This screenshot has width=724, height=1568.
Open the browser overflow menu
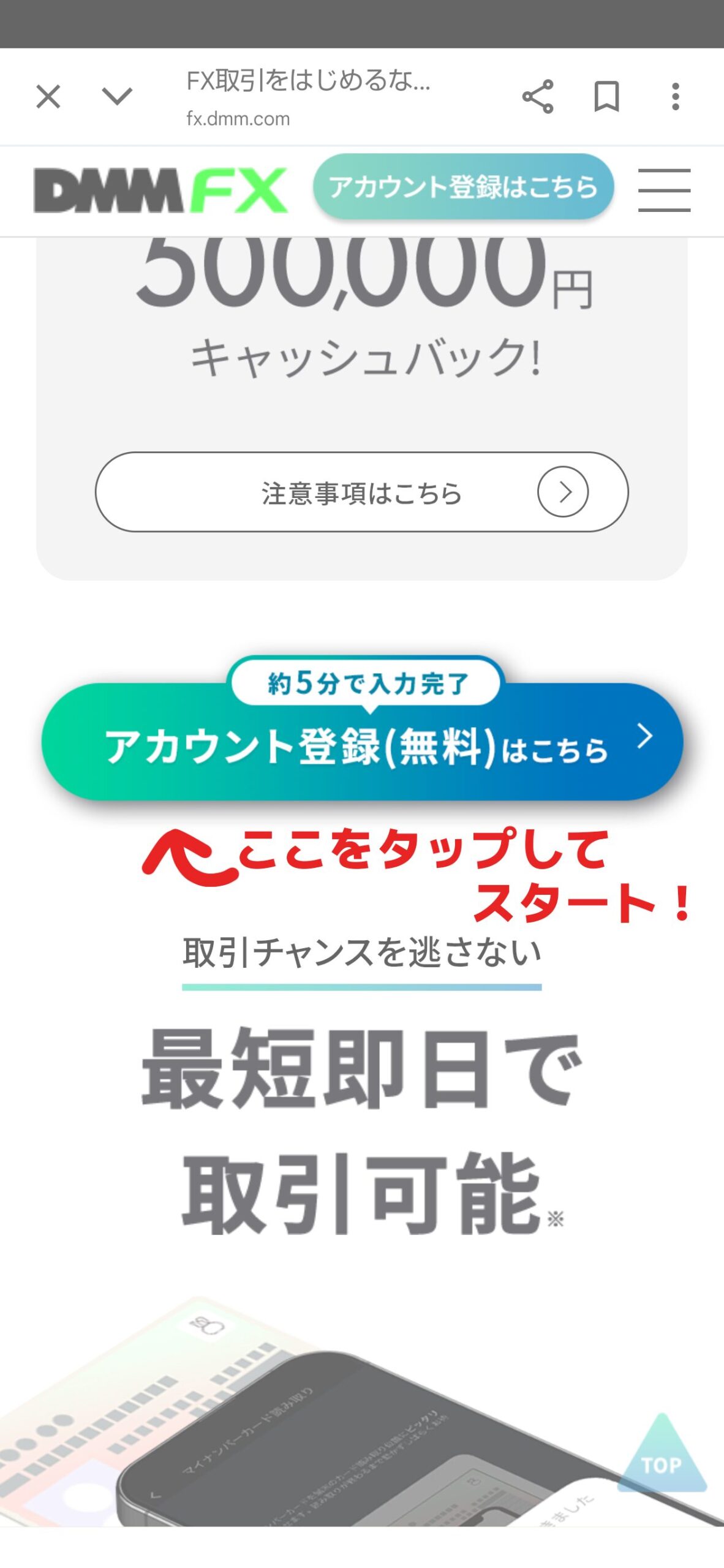pyautogui.click(x=675, y=97)
